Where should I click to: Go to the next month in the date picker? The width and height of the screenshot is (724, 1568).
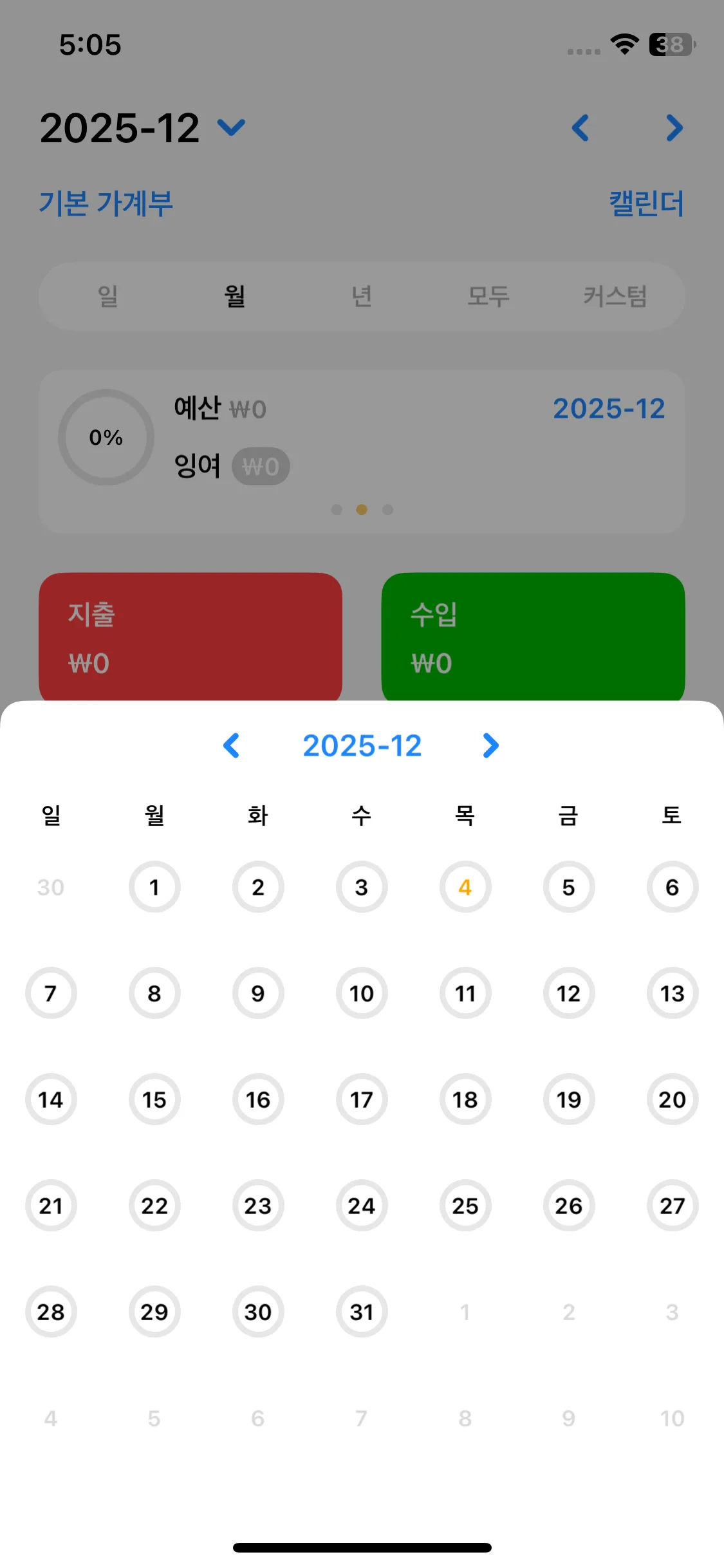pos(490,745)
